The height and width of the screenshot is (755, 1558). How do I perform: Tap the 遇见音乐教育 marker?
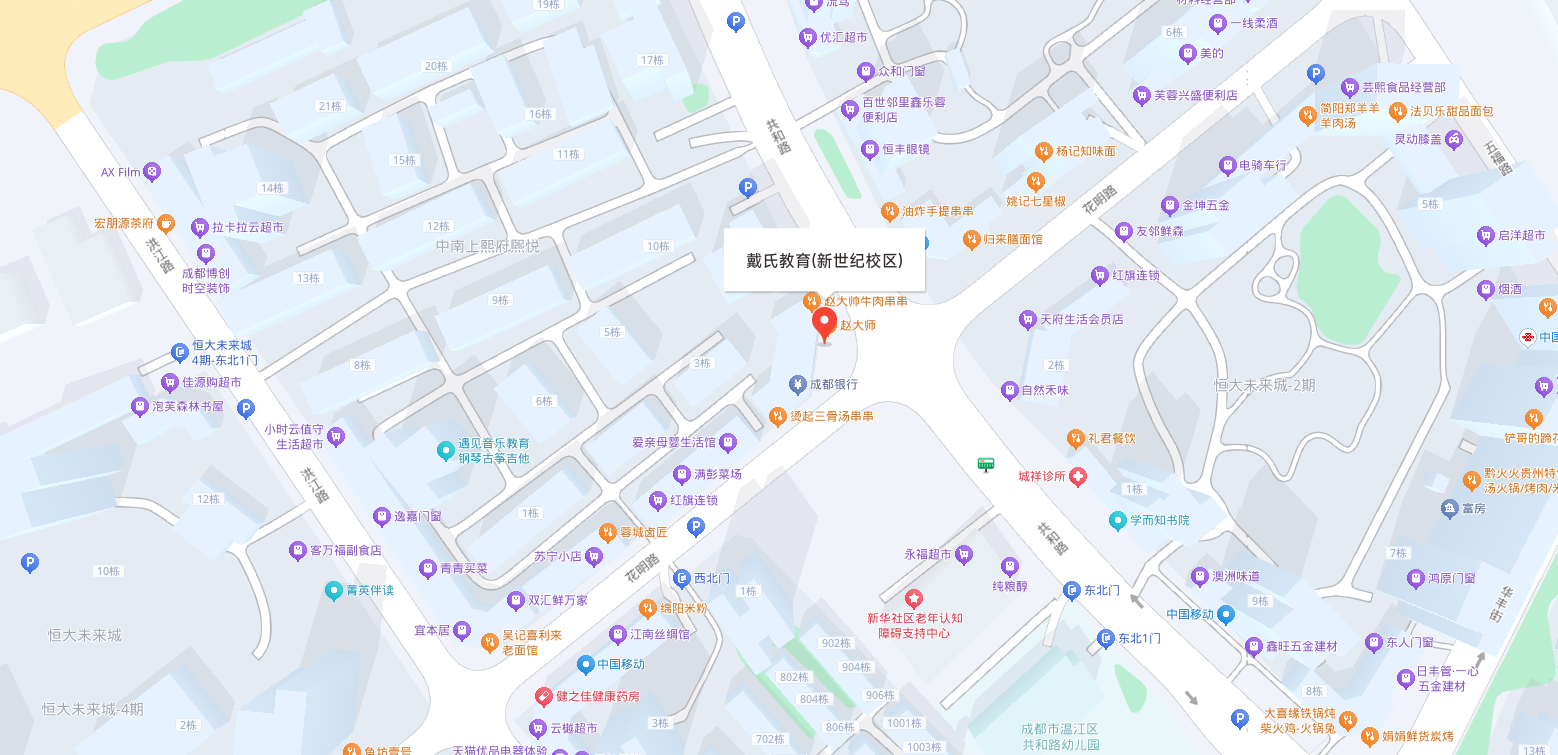tap(446, 450)
